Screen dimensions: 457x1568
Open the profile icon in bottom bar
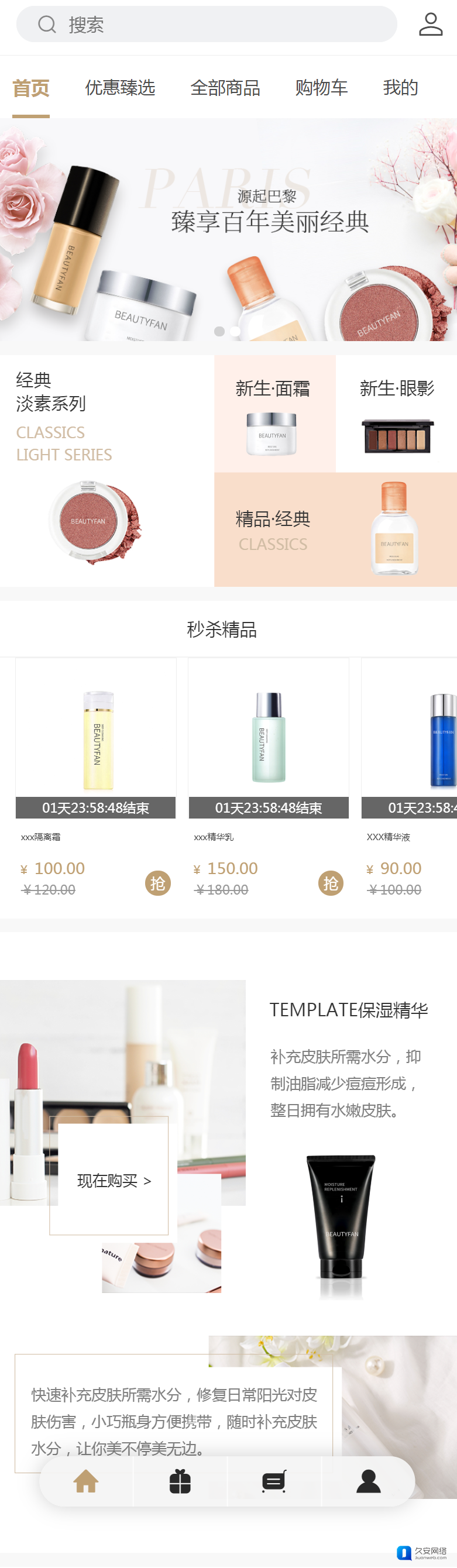368,1481
